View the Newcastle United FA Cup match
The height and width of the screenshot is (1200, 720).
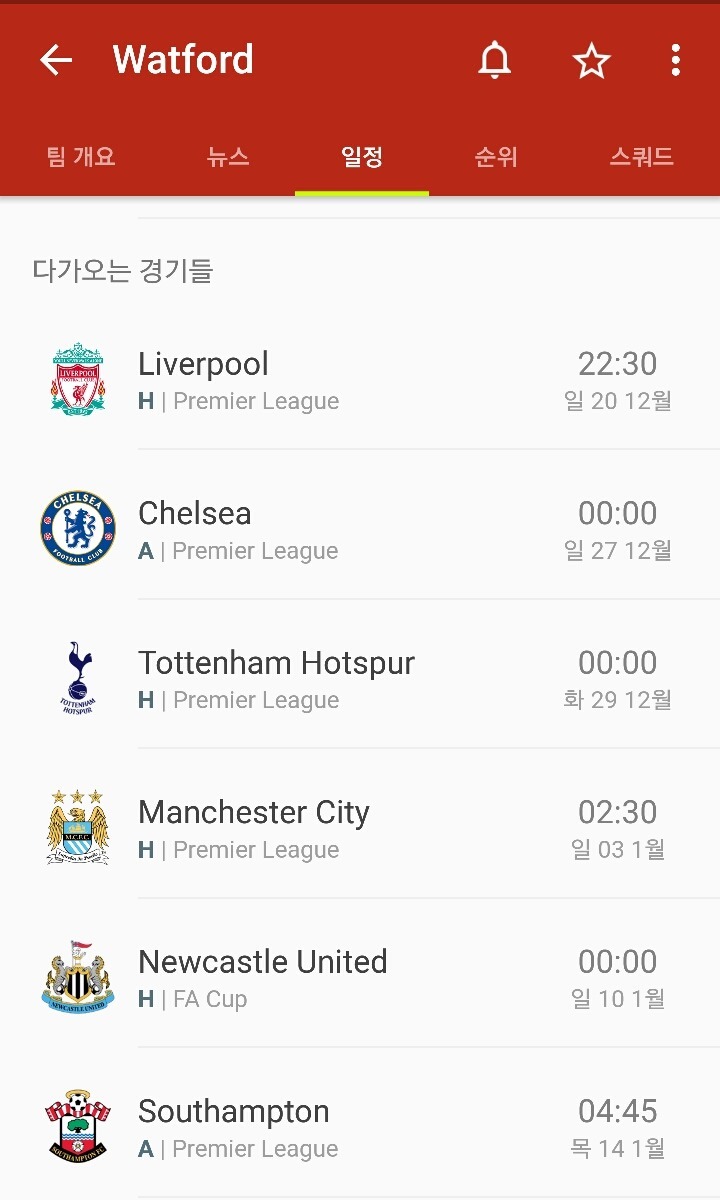[x=360, y=978]
